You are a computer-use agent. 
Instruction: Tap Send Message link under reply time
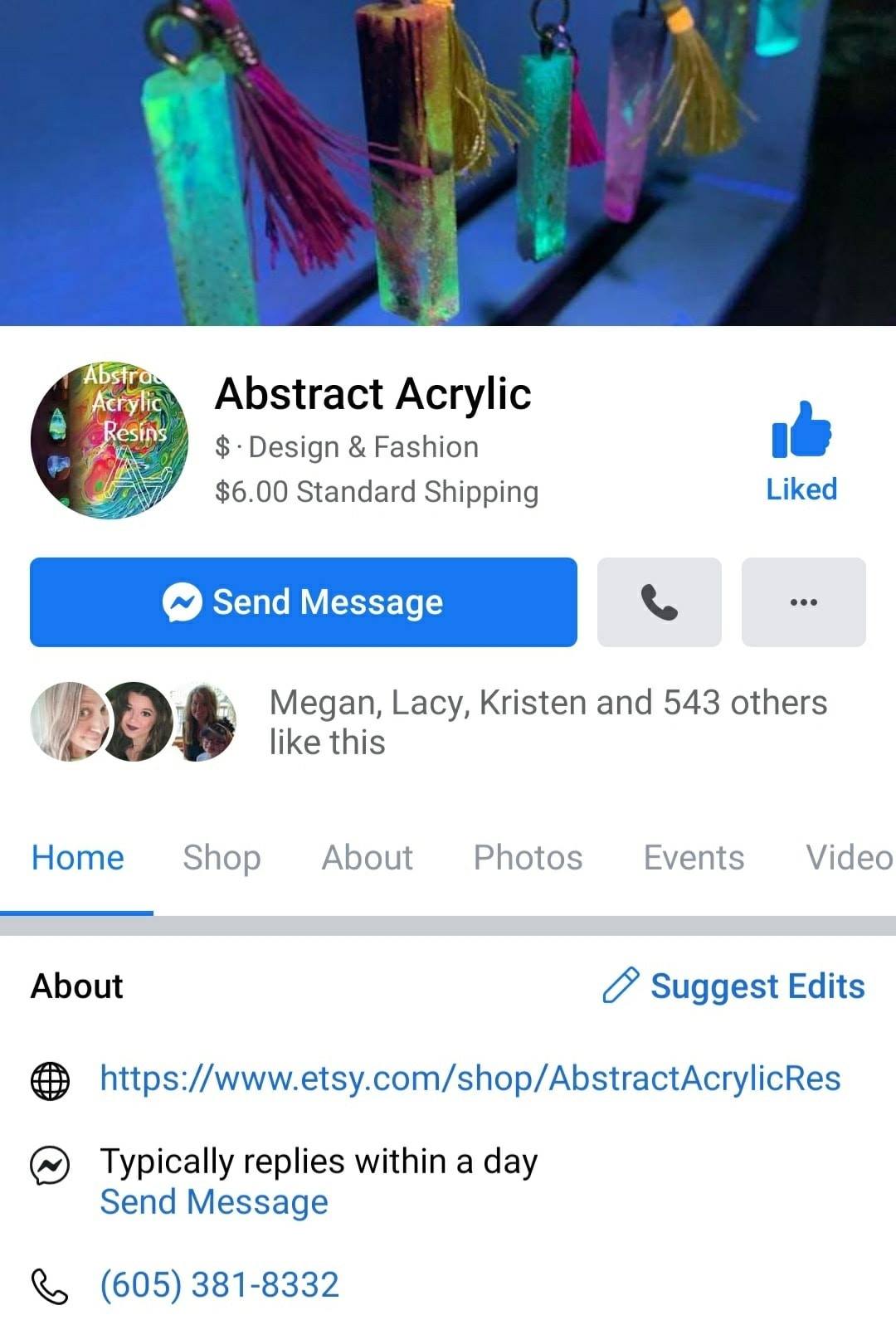tap(214, 1202)
